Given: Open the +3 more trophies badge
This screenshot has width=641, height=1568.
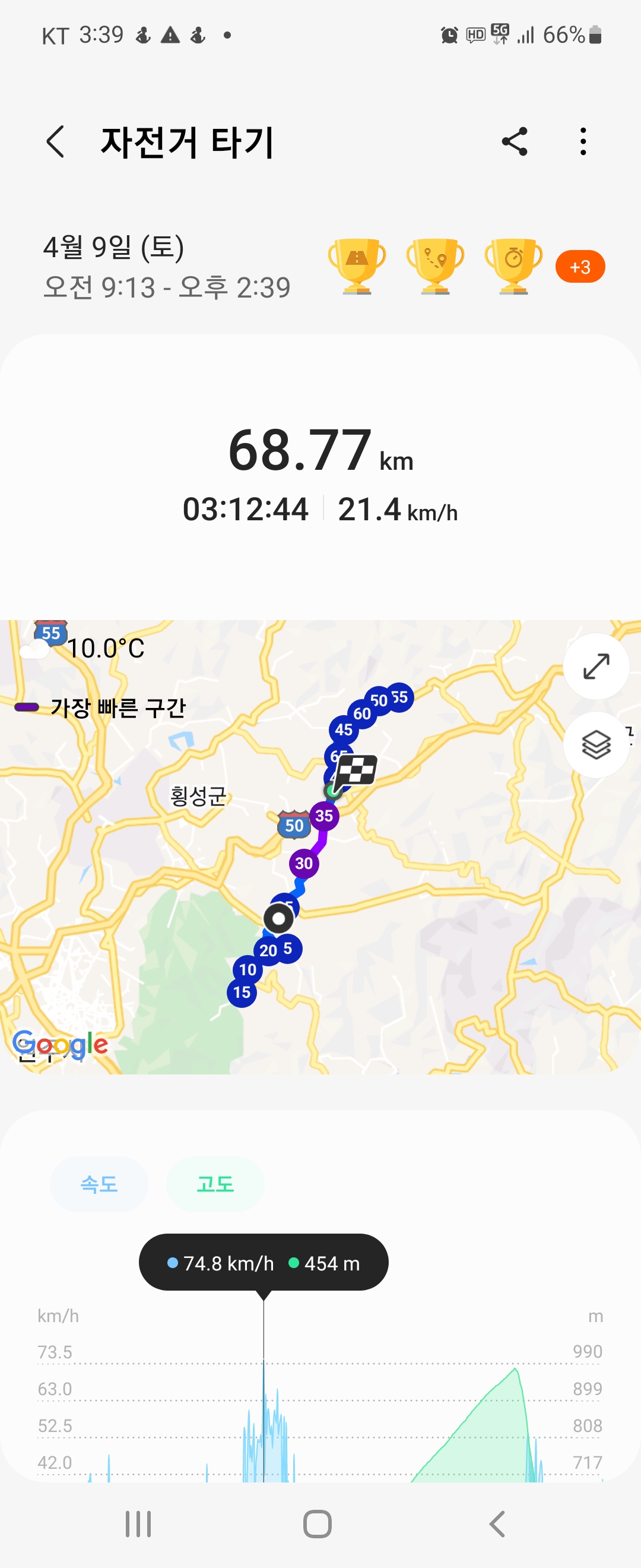Looking at the screenshot, I should click(580, 267).
